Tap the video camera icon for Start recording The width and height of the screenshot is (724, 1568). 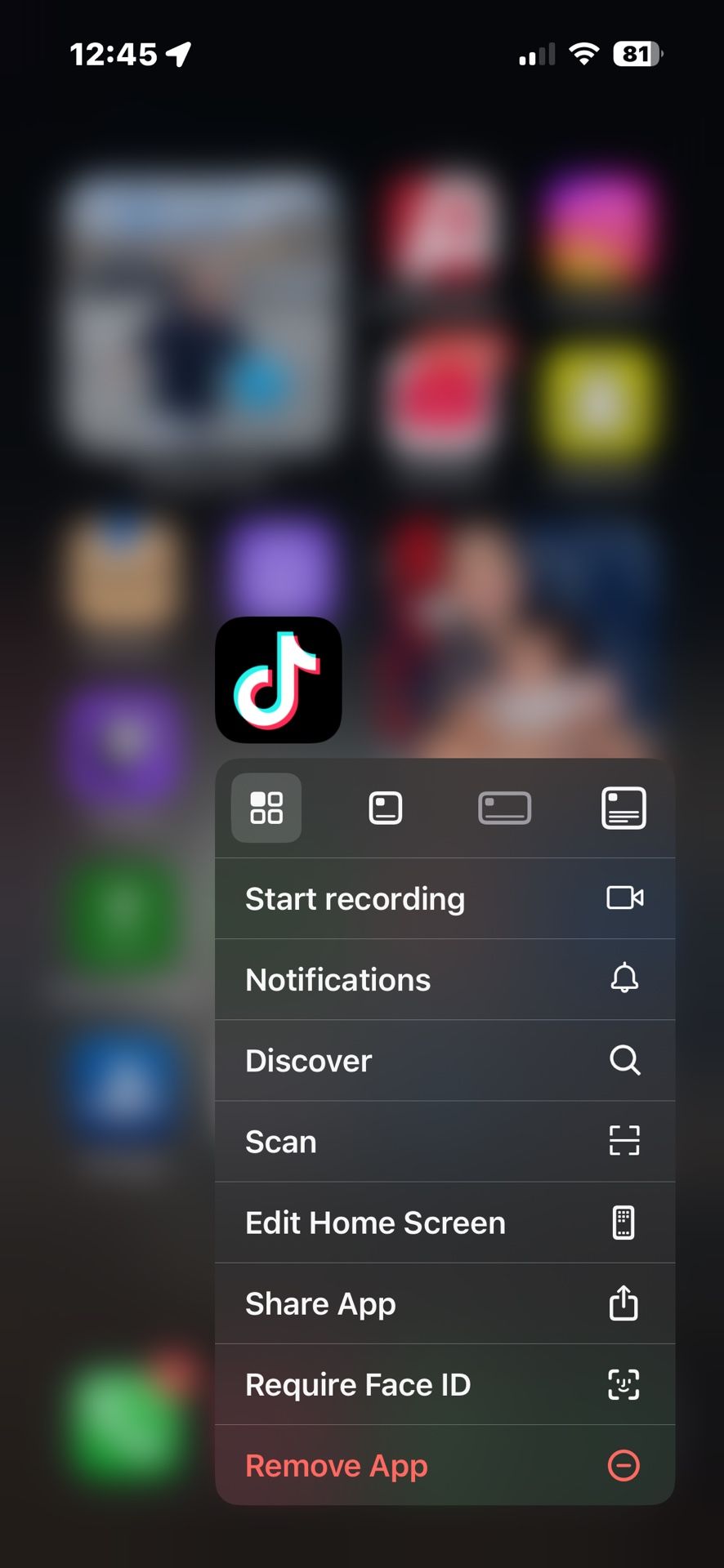pyautogui.click(x=625, y=898)
